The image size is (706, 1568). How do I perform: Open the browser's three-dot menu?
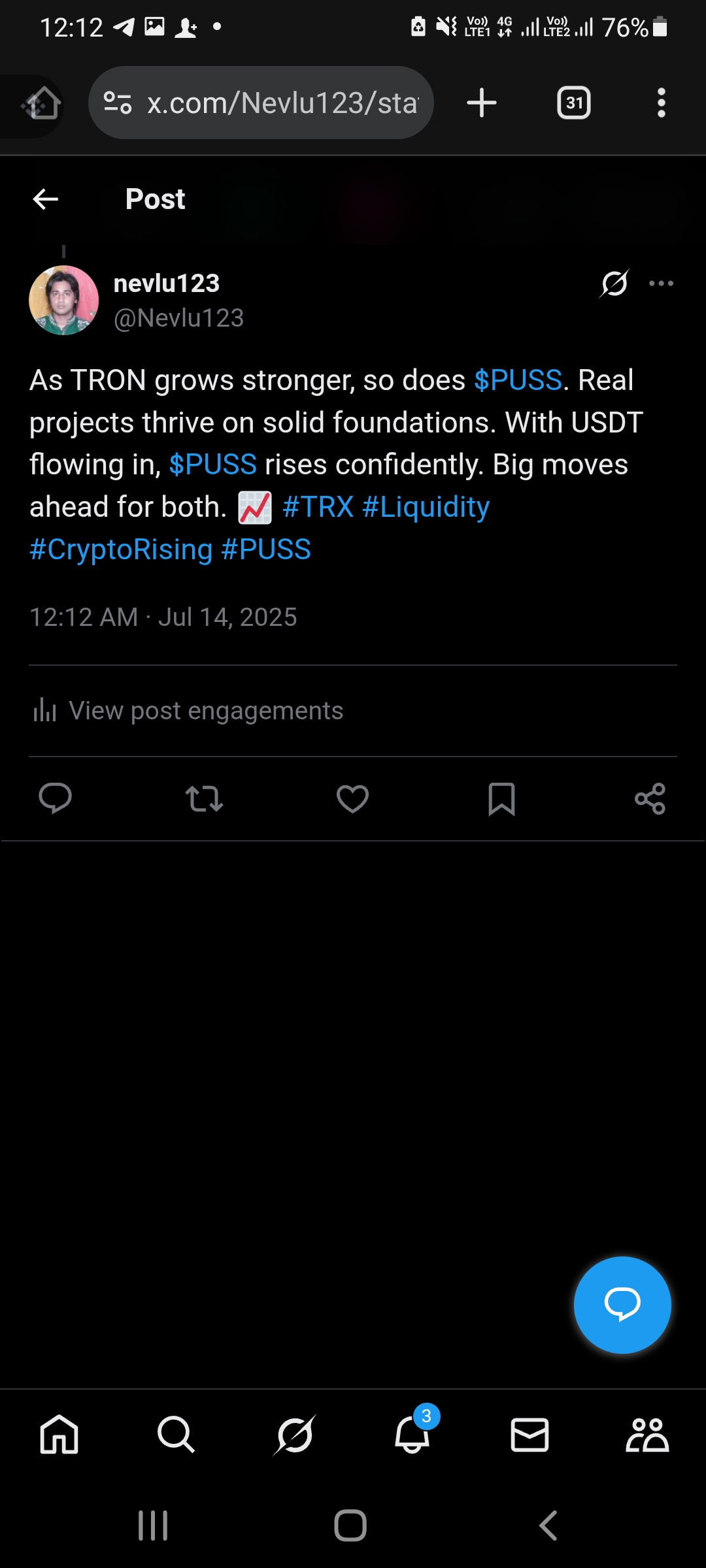point(662,103)
